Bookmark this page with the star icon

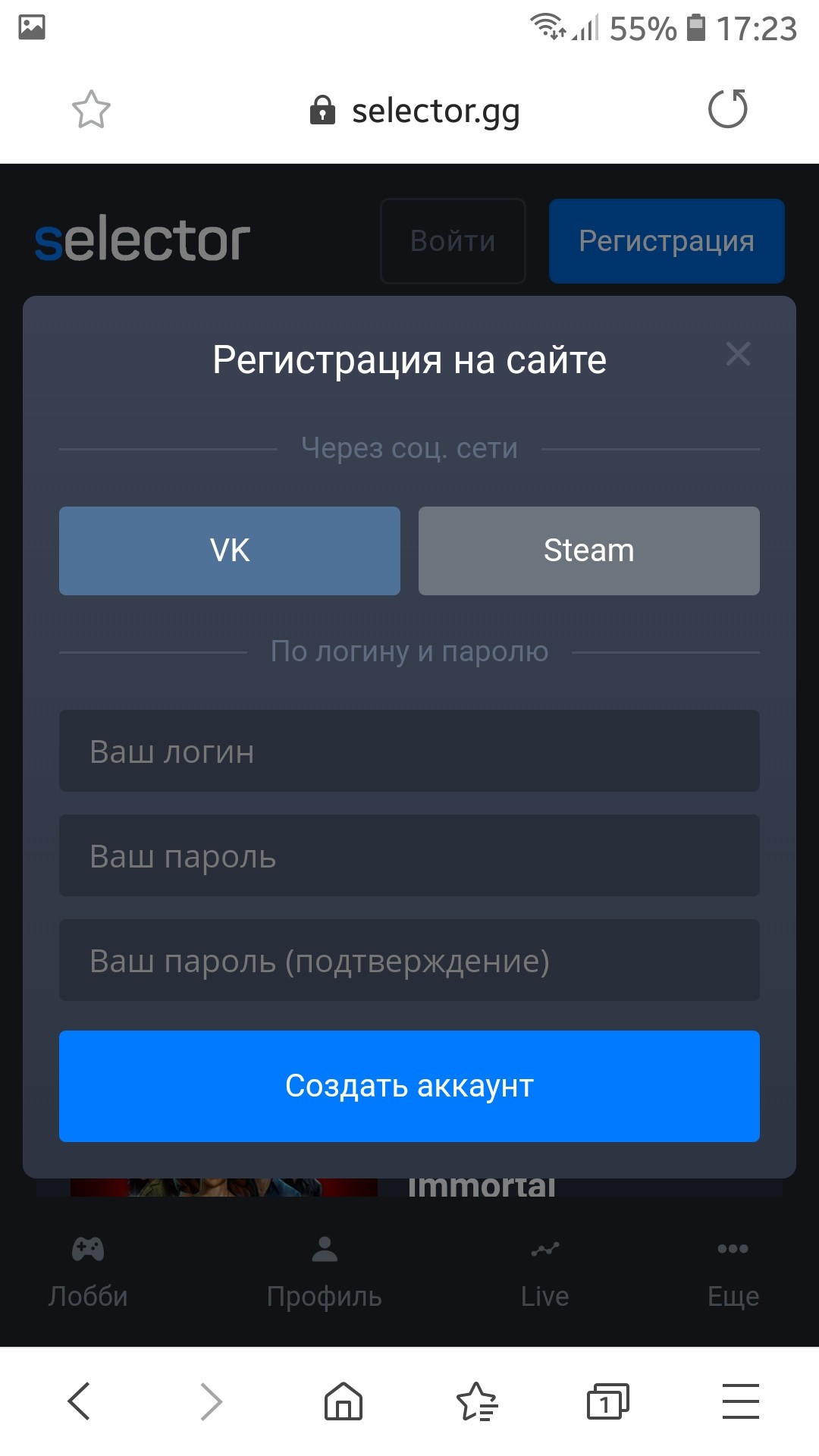(91, 110)
